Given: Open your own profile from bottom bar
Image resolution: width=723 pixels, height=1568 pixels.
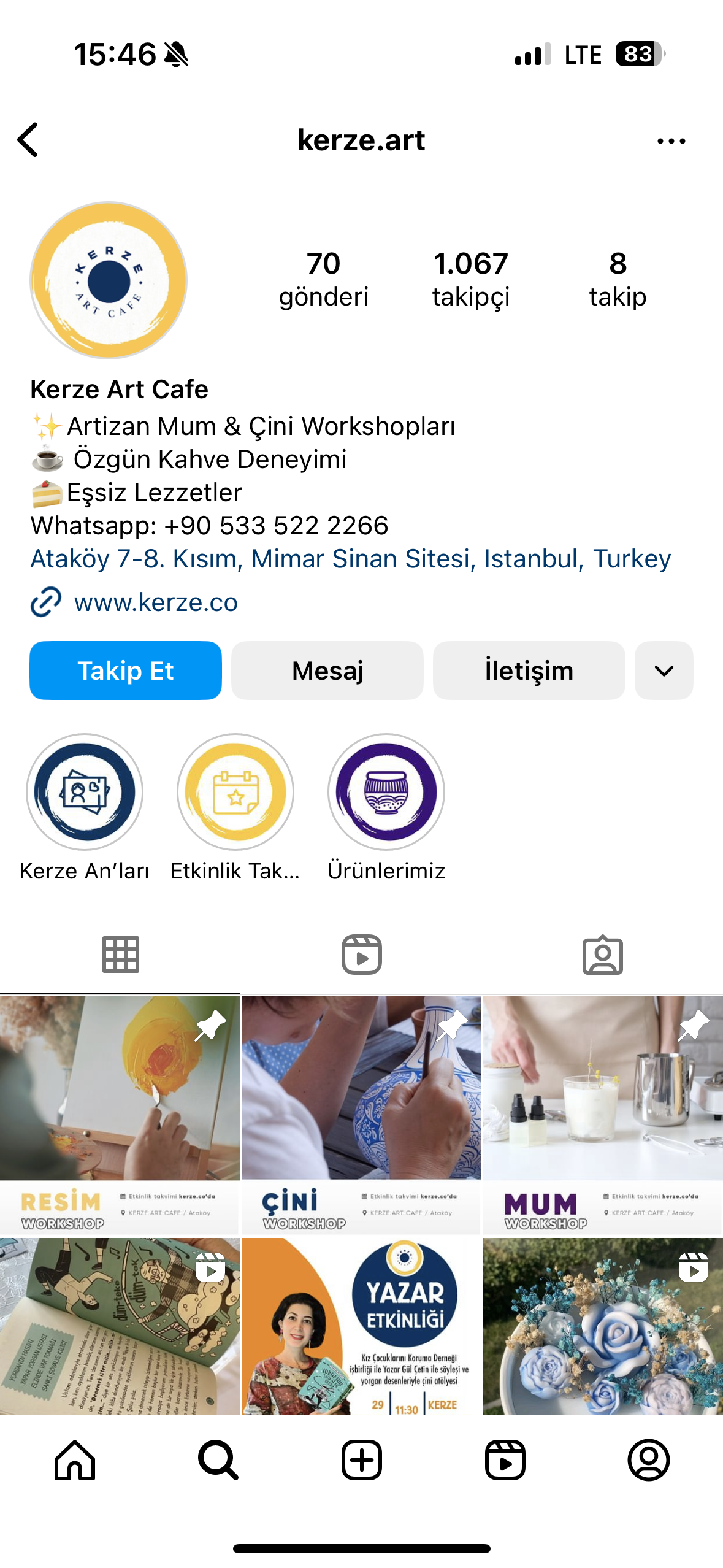Looking at the screenshot, I should pyautogui.click(x=649, y=1460).
